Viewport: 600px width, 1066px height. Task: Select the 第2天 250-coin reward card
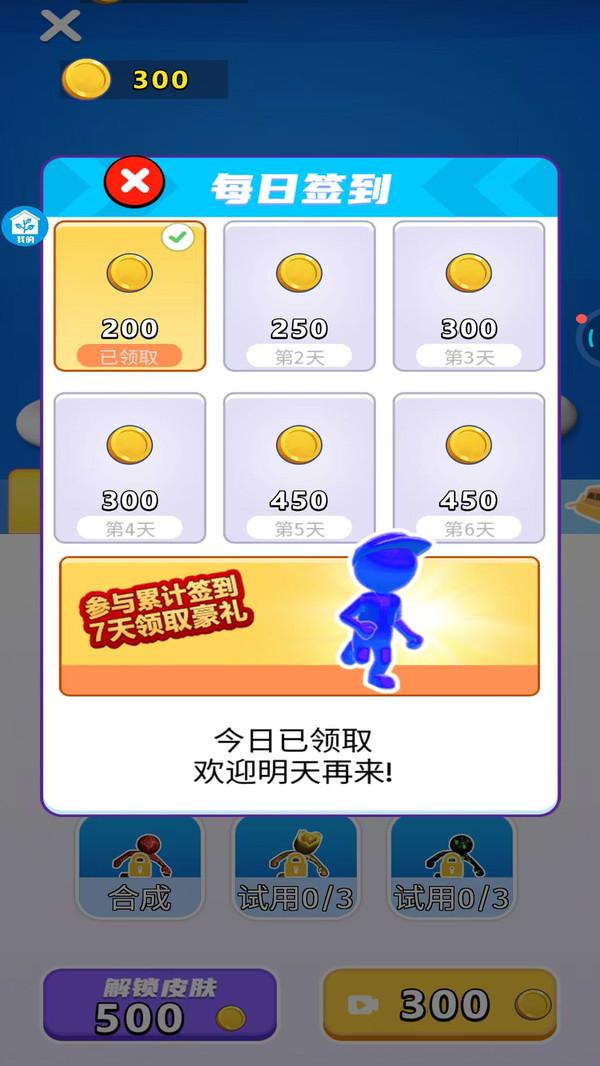[299, 296]
